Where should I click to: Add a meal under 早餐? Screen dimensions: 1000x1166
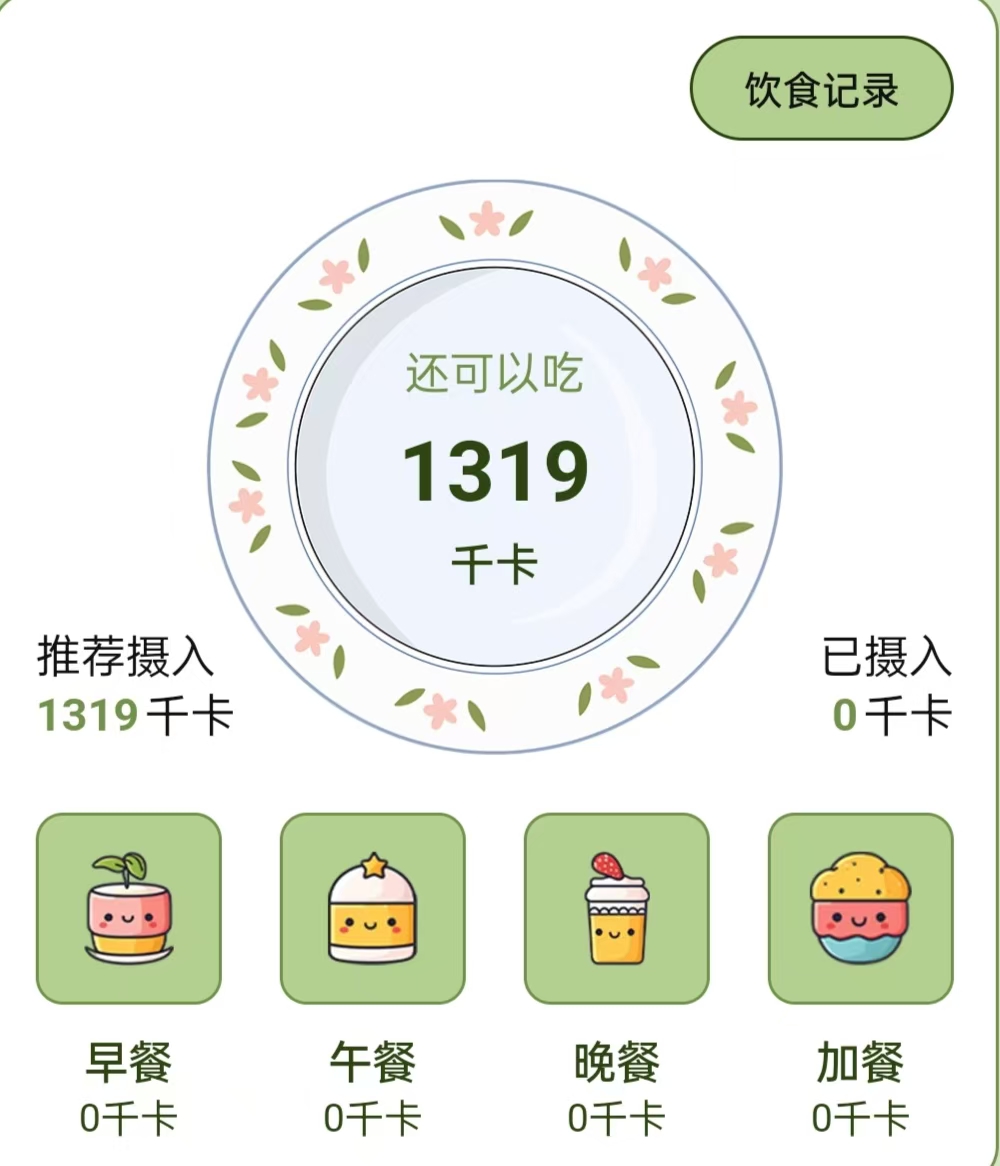(x=128, y=908)
